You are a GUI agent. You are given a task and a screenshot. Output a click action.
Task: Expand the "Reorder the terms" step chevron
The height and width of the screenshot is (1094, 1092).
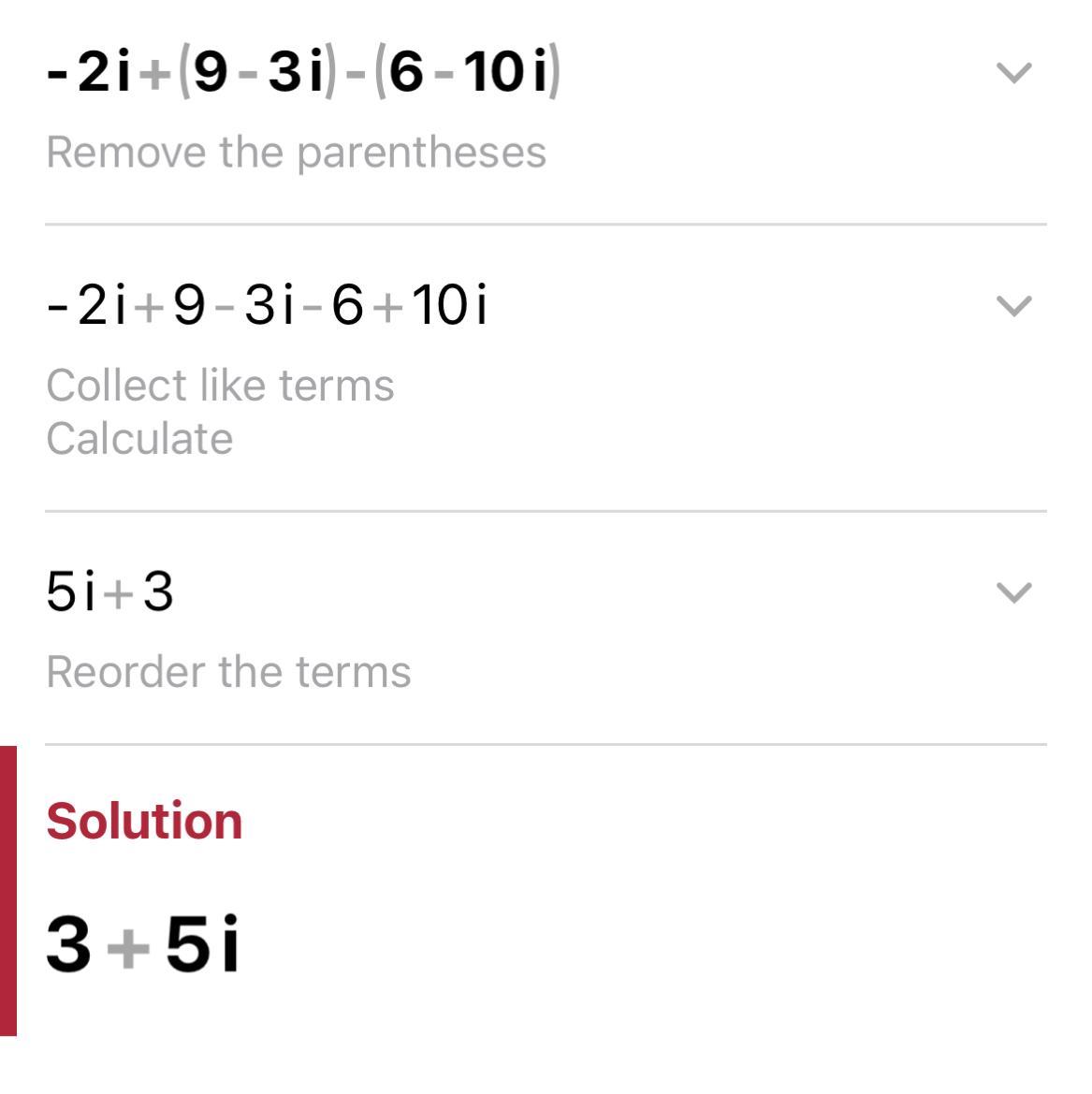coord(1013,592)
